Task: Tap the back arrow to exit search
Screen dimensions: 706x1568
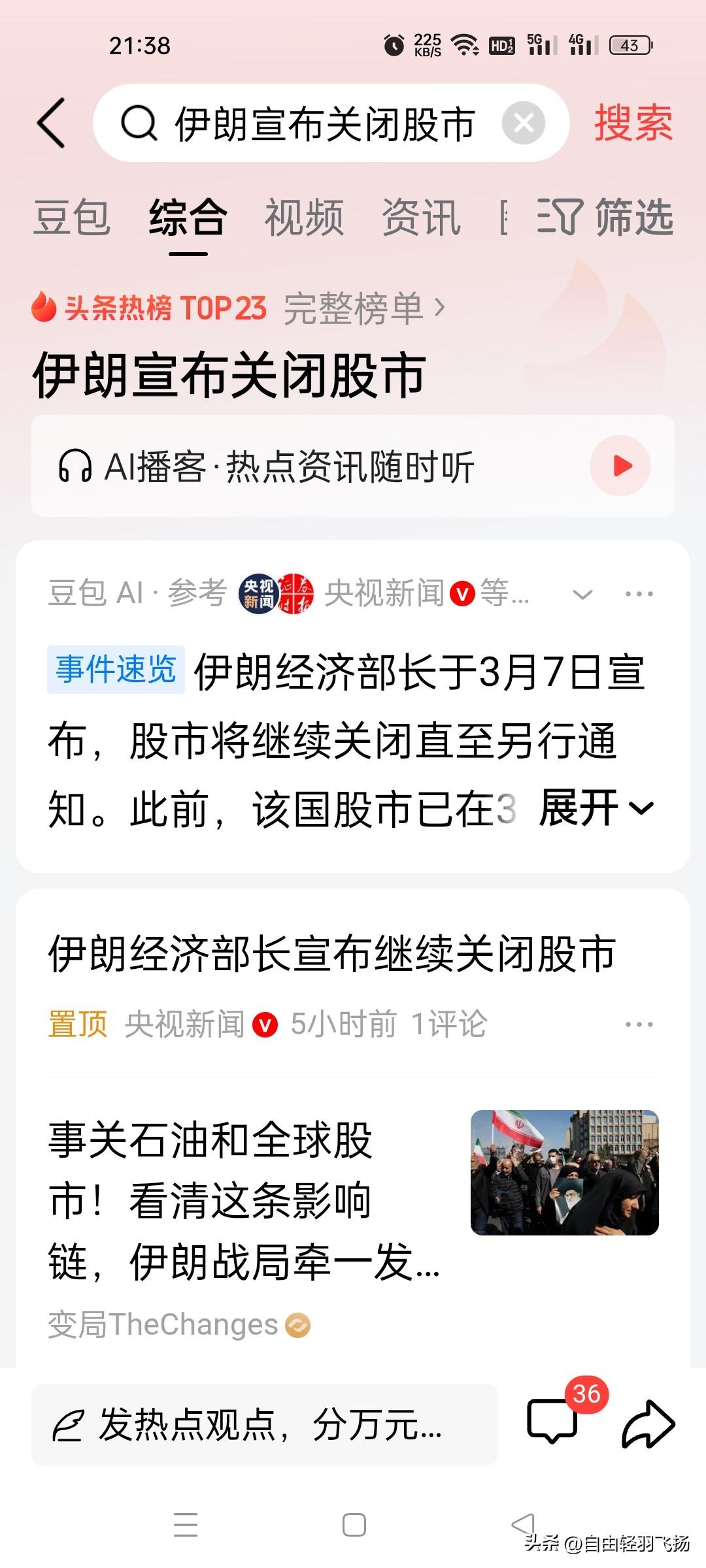Action: pos(54,124)
